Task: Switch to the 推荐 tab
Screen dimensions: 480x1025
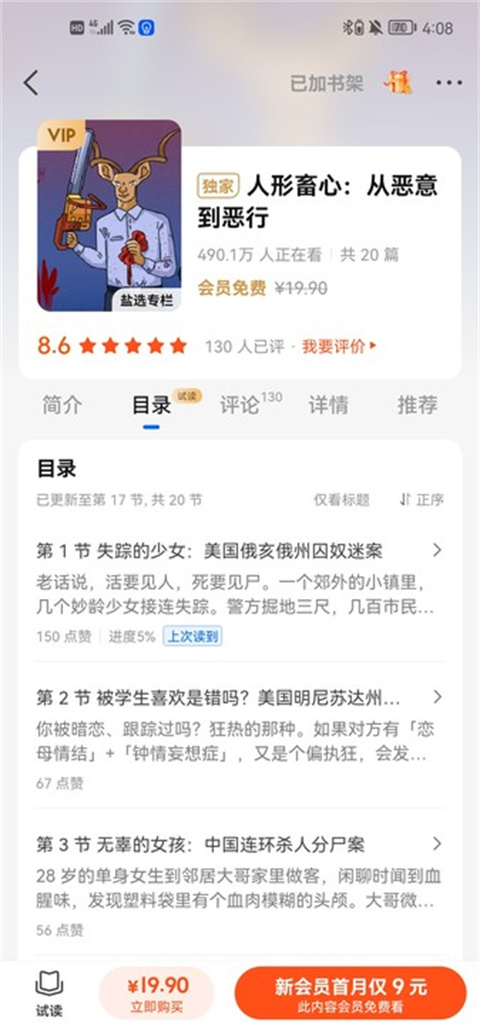Action: pyautogui.click(x=417, y=405)
